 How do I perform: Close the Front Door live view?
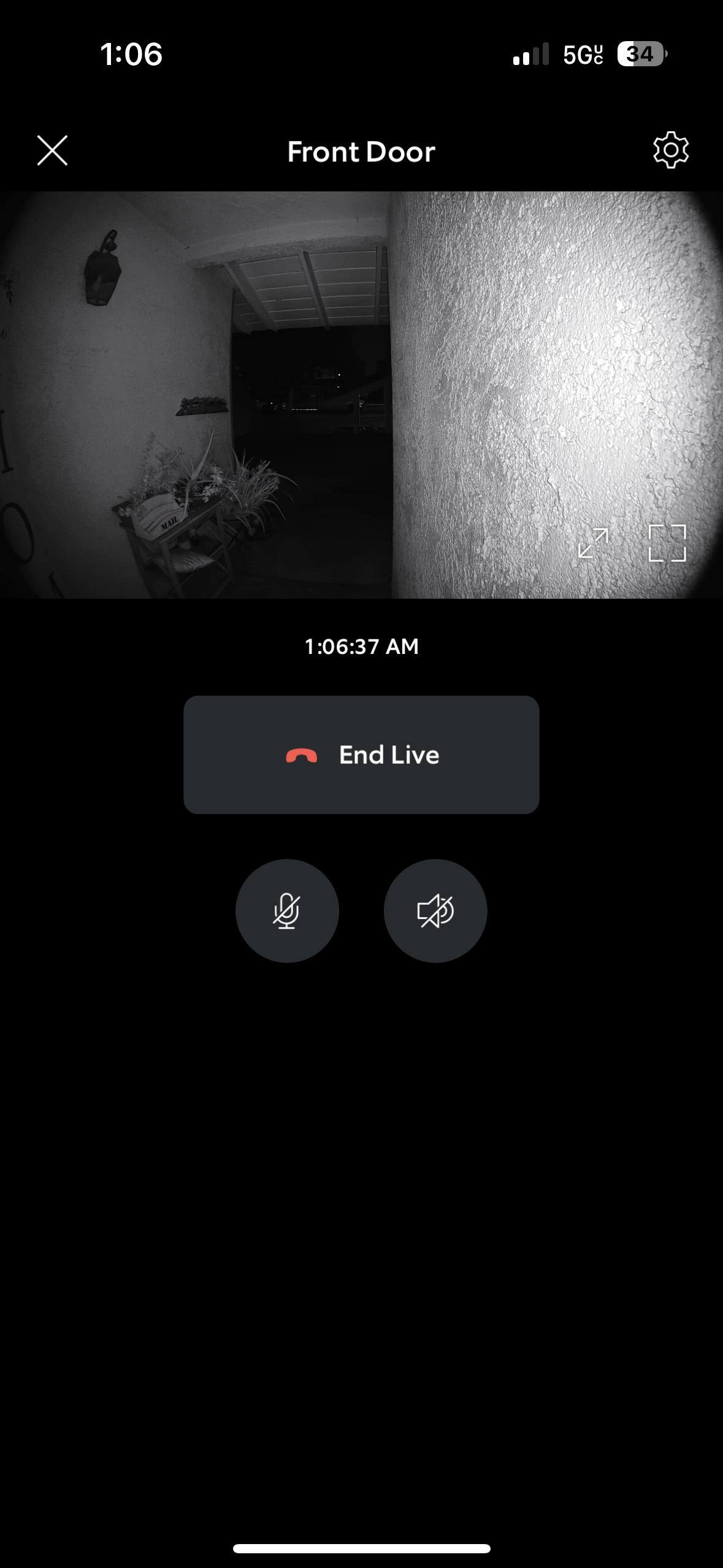52,151
